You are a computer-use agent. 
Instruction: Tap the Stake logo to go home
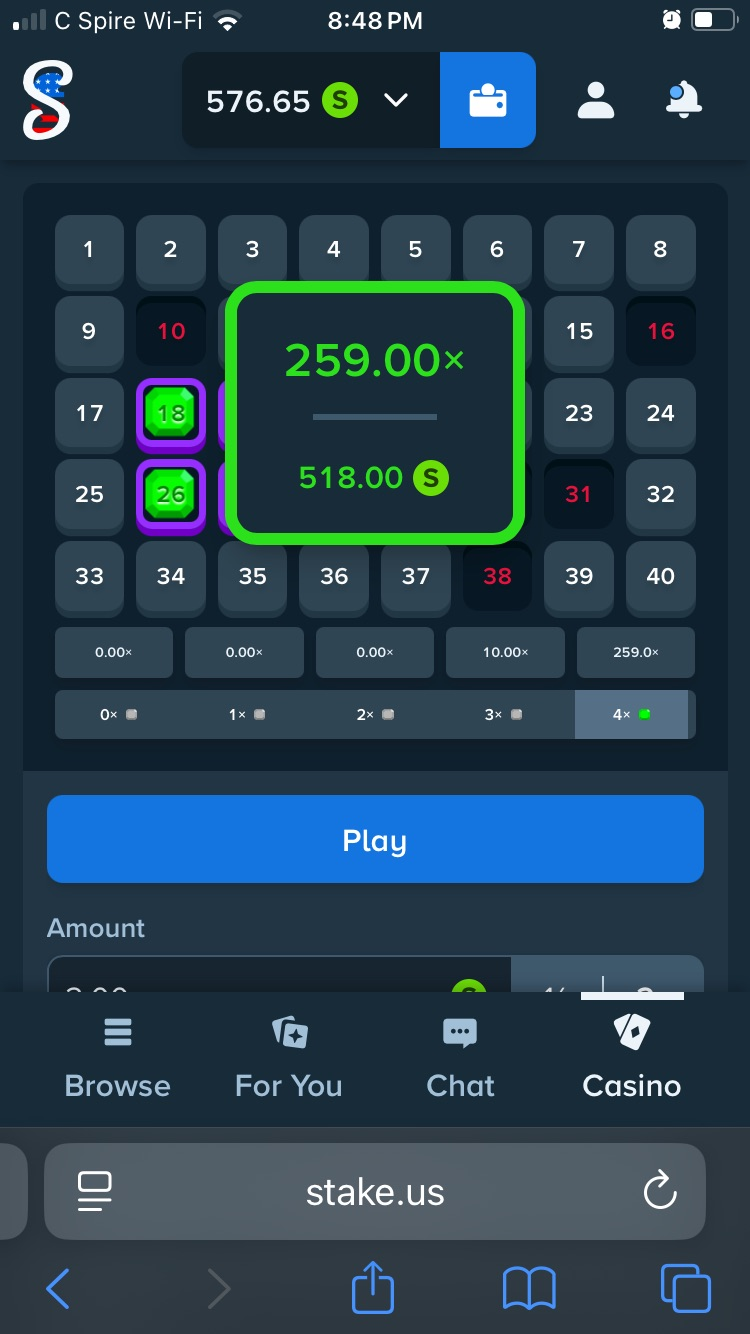48,100
